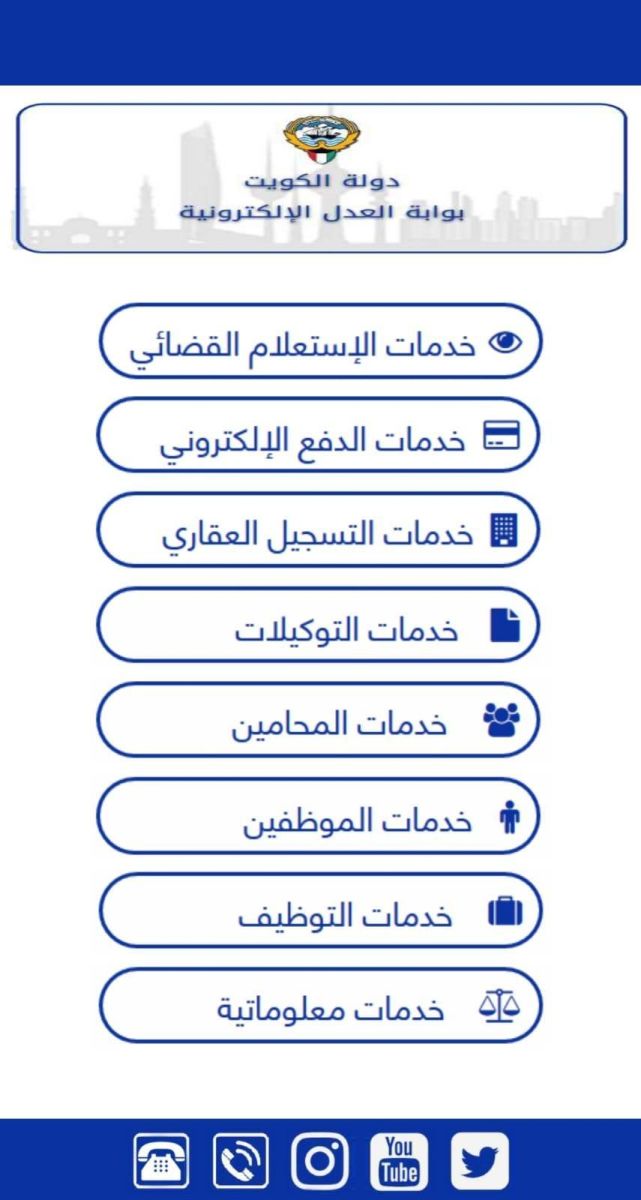This screenshot has height=1200, width=641.
Task: Open the Instagram page
Action: (320, 1161)
